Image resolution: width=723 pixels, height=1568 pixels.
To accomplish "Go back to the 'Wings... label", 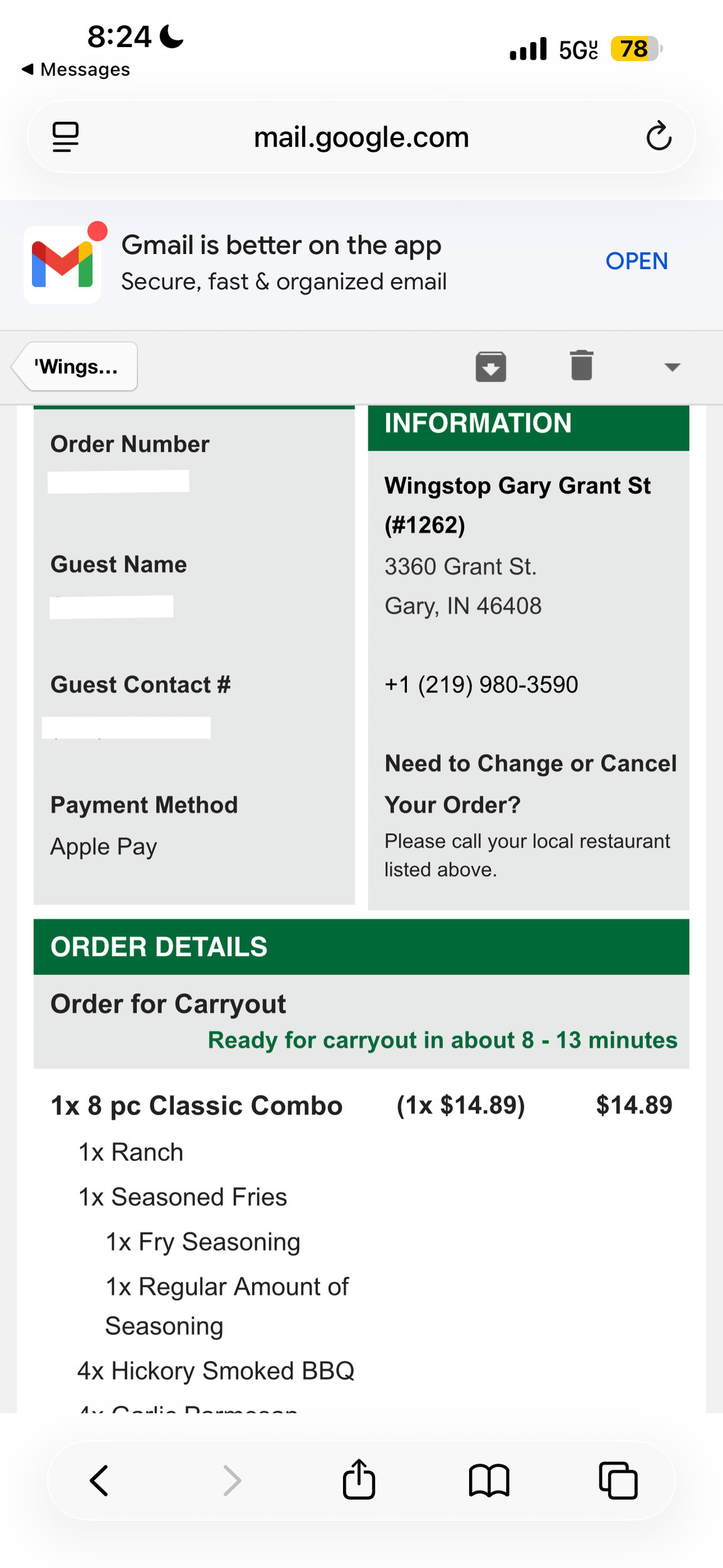I will click(x=77, y=366).
